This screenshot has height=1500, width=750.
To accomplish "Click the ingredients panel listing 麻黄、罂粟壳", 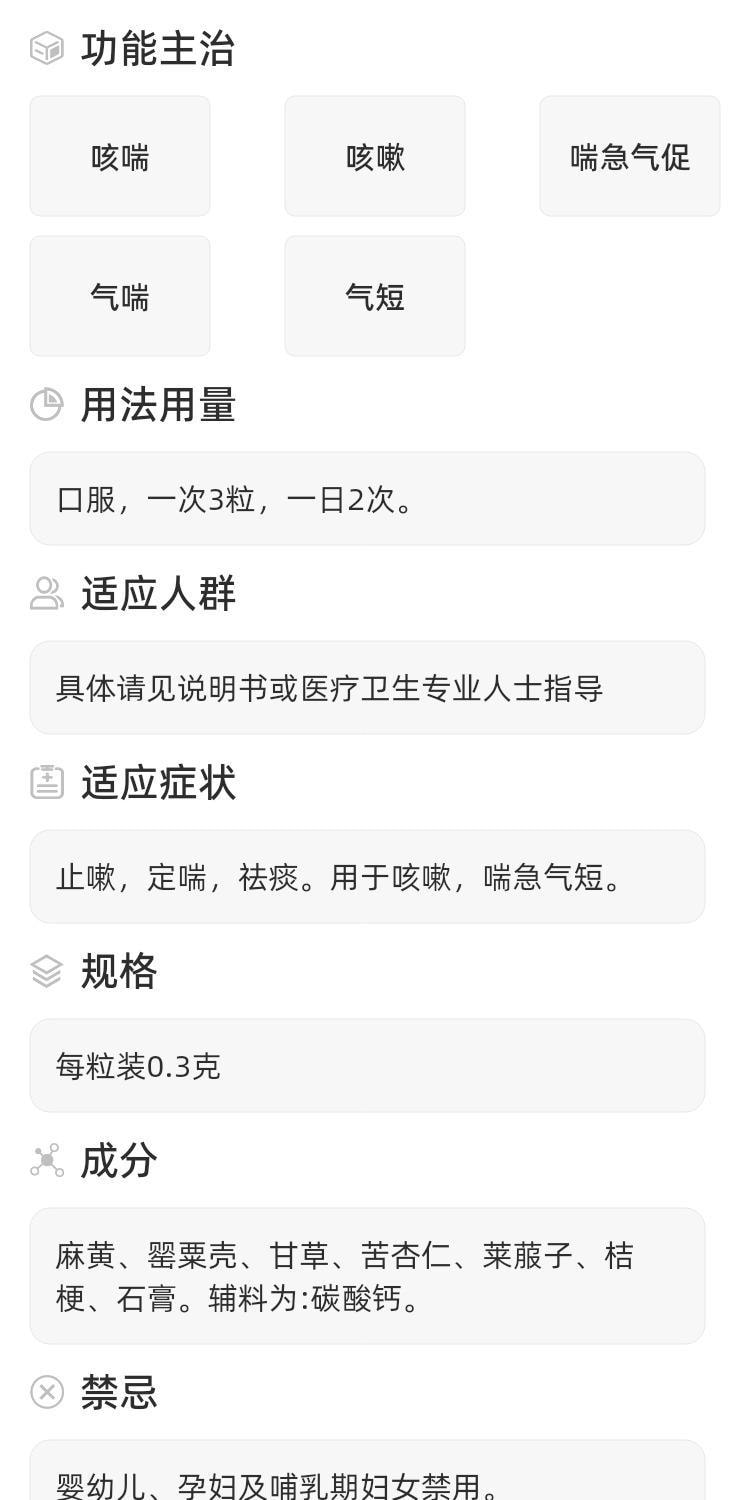I will [x=374, y=1278].
